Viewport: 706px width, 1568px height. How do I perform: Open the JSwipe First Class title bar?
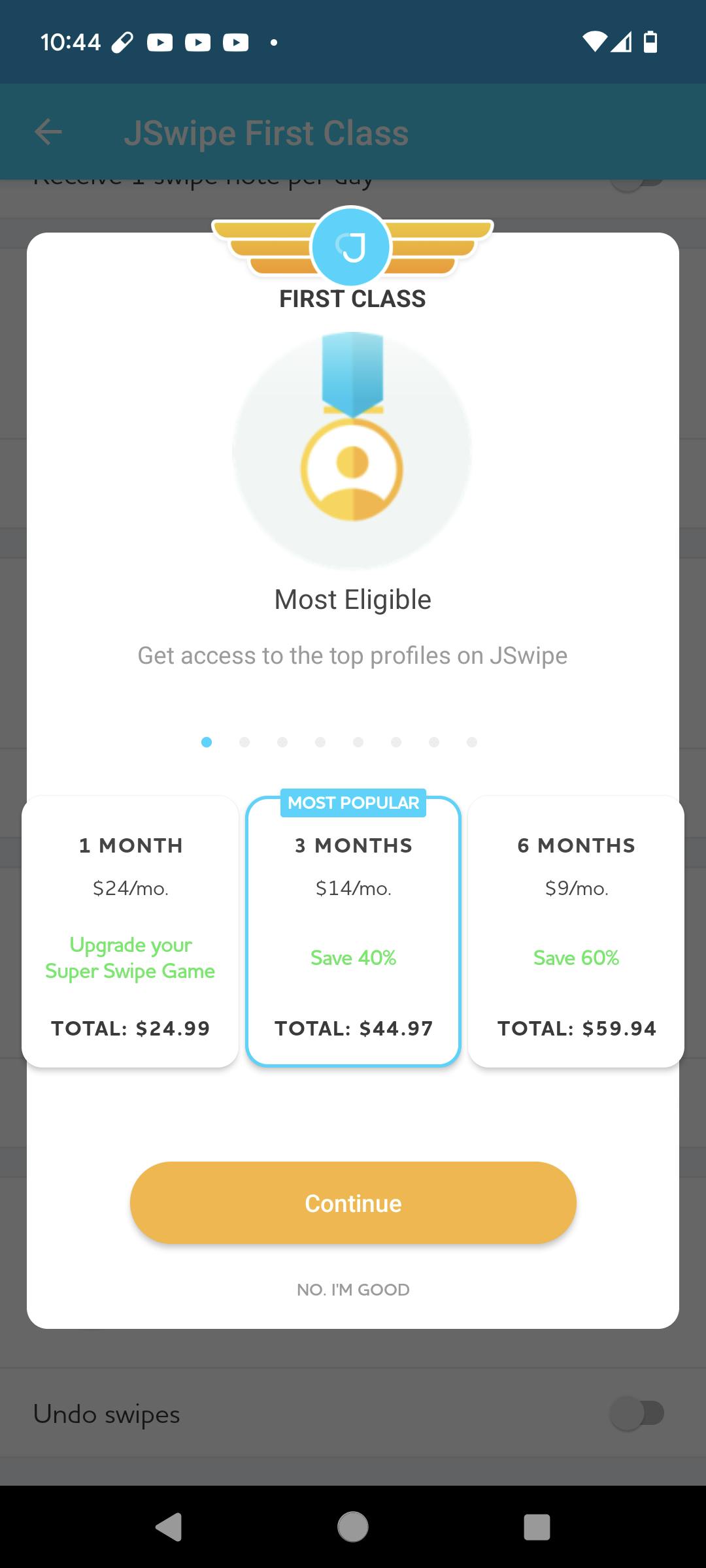click(267, 132)
